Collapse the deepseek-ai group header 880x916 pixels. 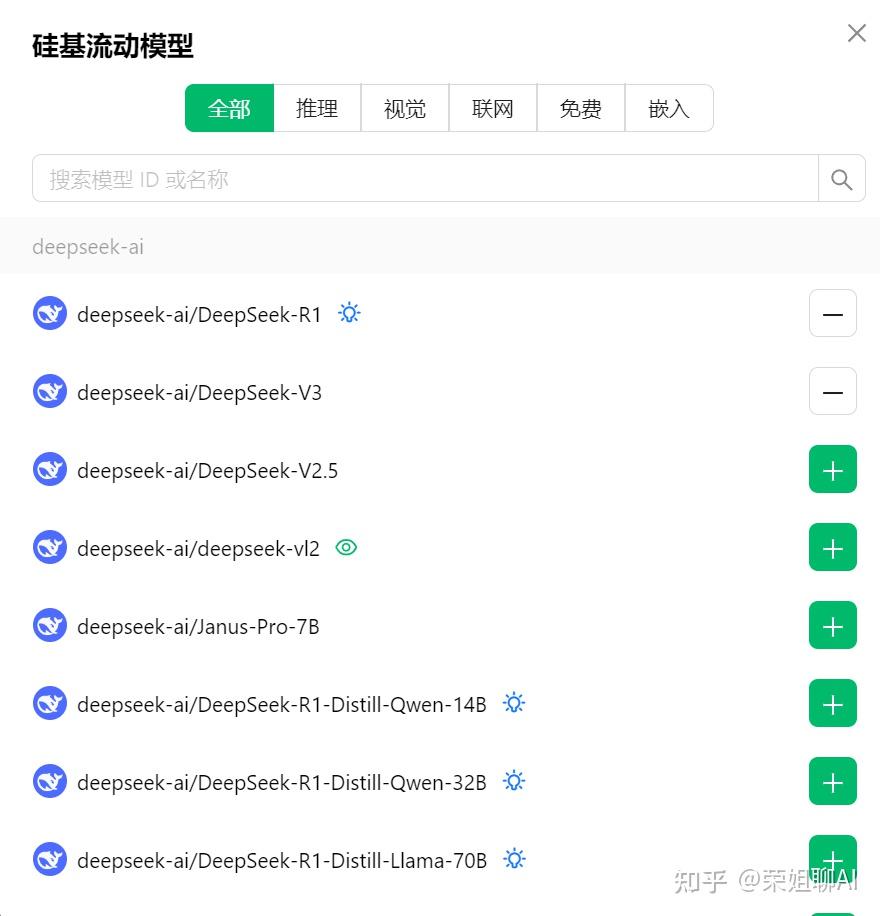(x=88, y=246)
